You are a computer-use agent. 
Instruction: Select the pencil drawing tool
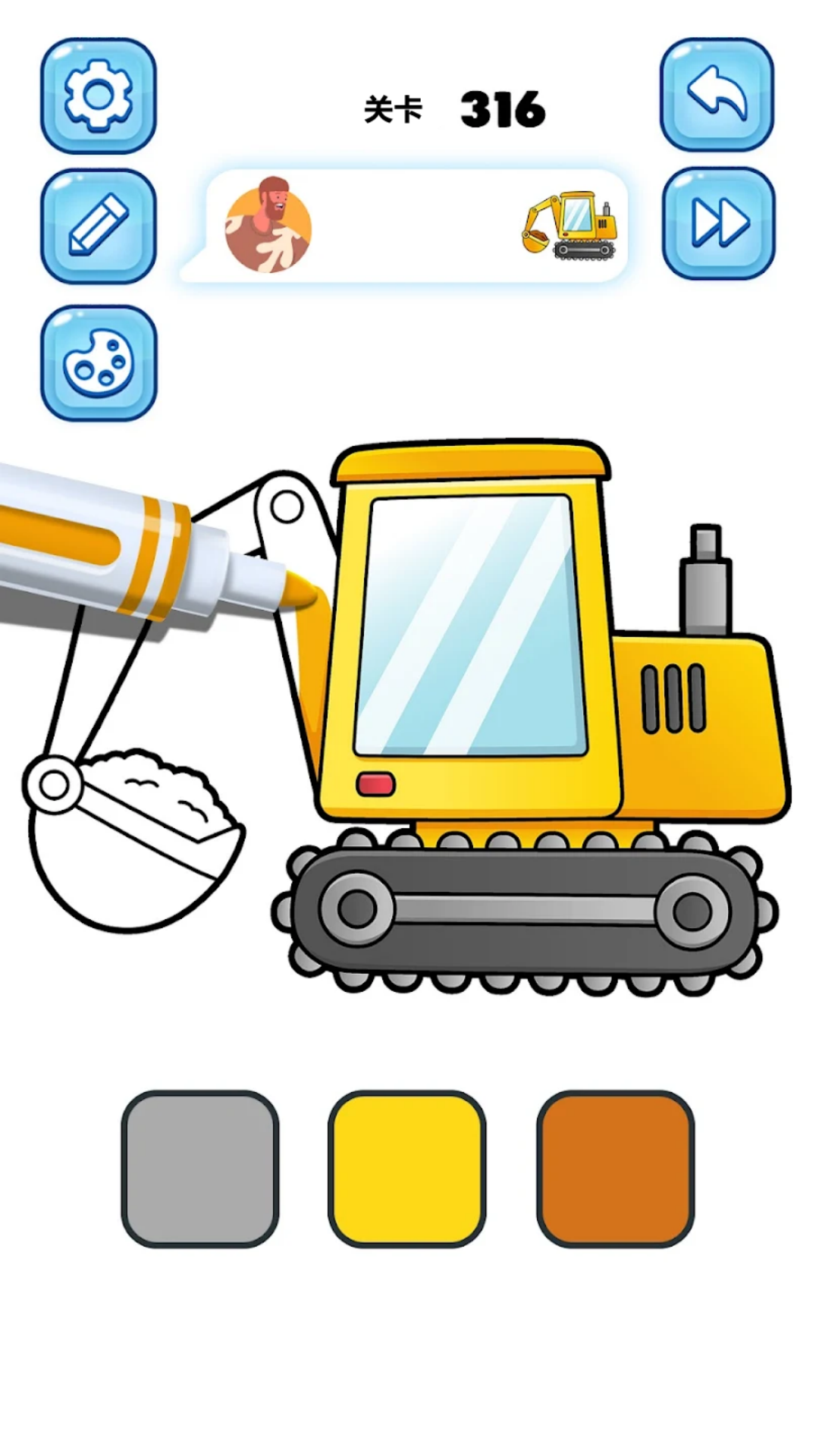tap(99, 226)
